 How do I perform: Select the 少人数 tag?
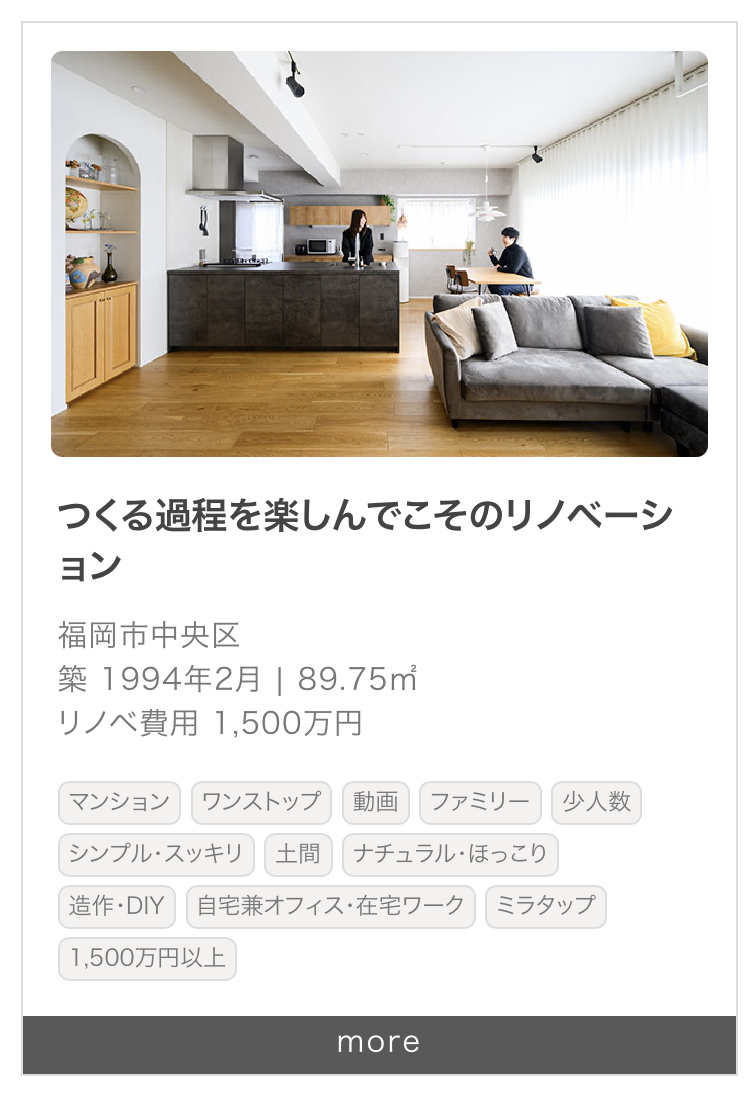coord(596,802)
